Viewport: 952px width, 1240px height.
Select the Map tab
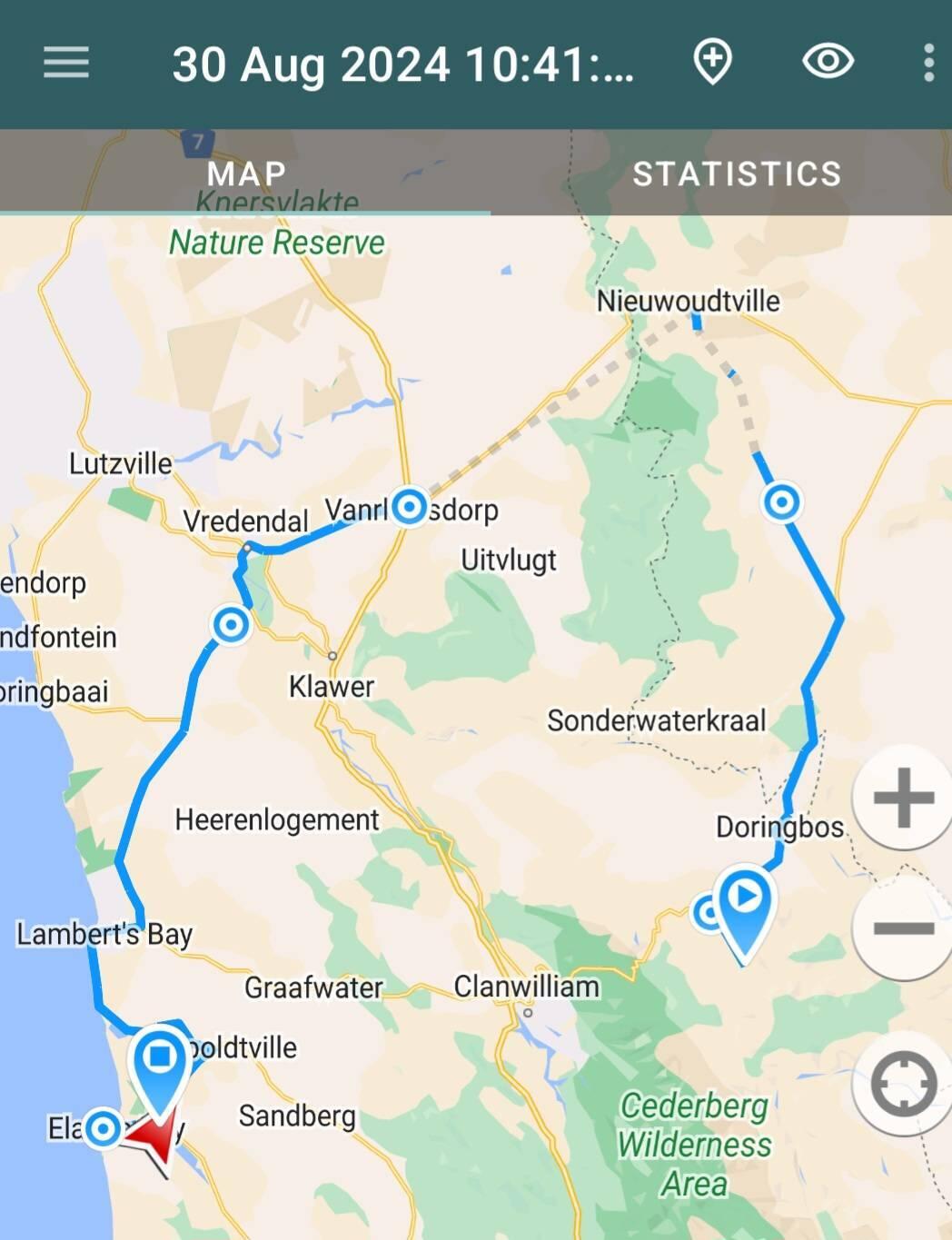246,174
